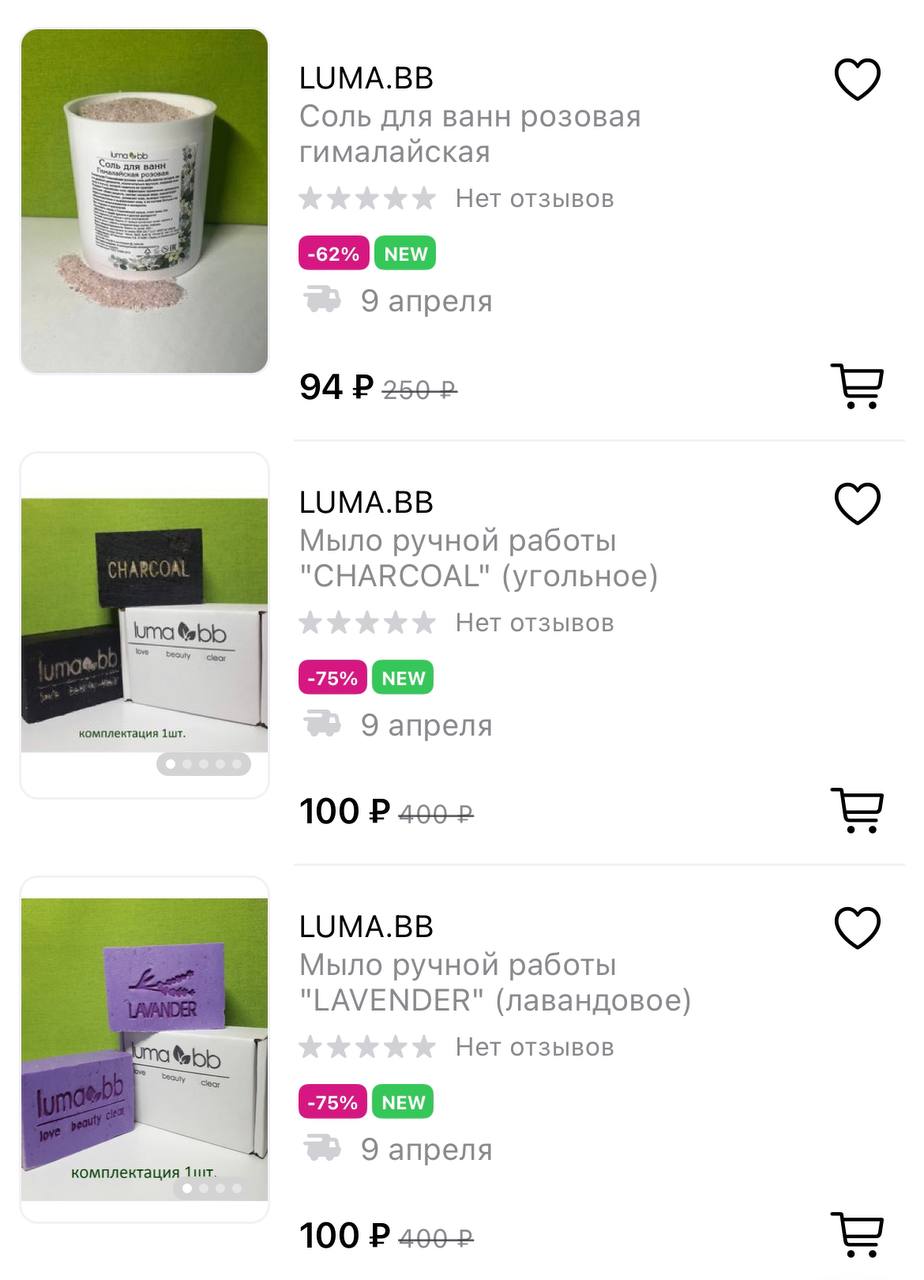
Task: Like the LAVENDER handmade soap with heart
Action: (x=857, y=928)
